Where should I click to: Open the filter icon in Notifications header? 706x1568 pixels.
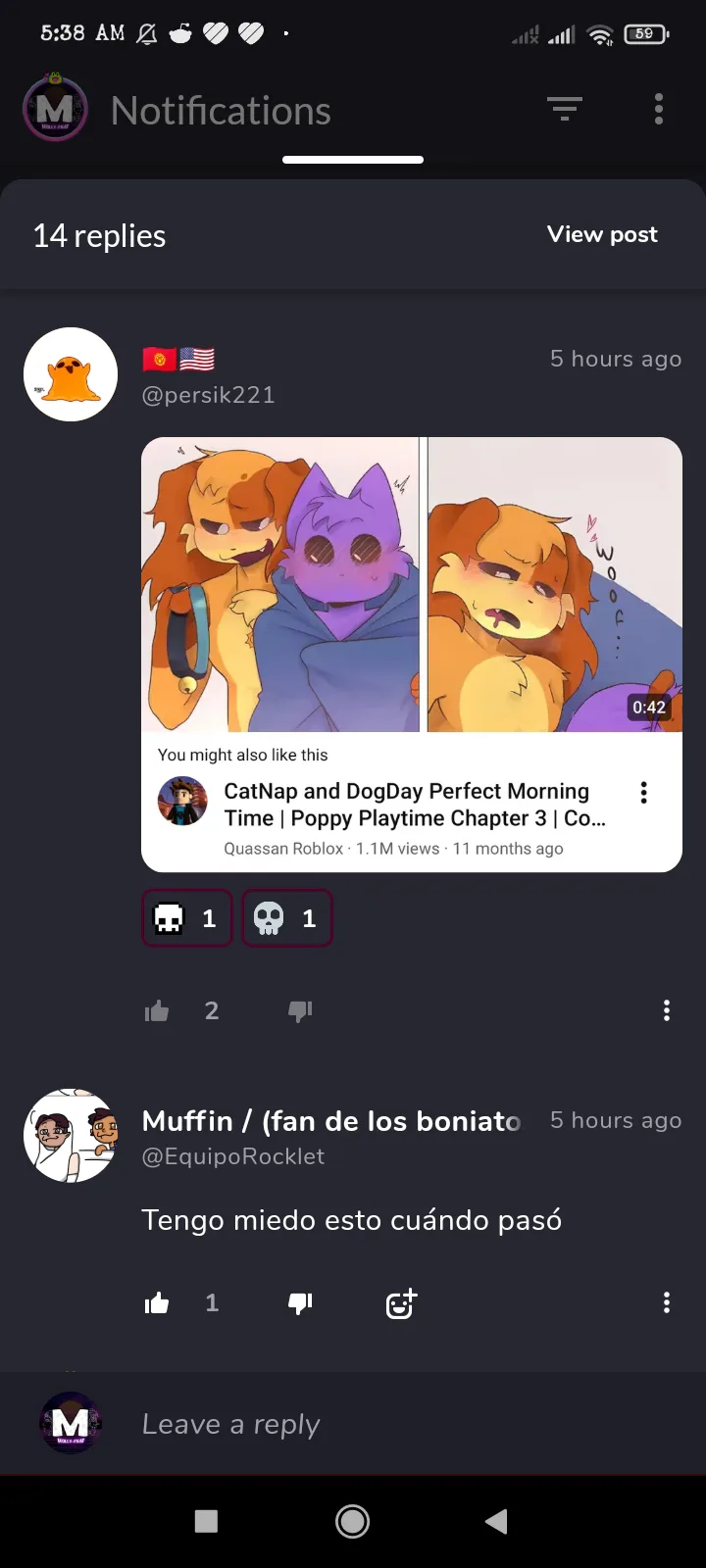[x=564, y=109]
